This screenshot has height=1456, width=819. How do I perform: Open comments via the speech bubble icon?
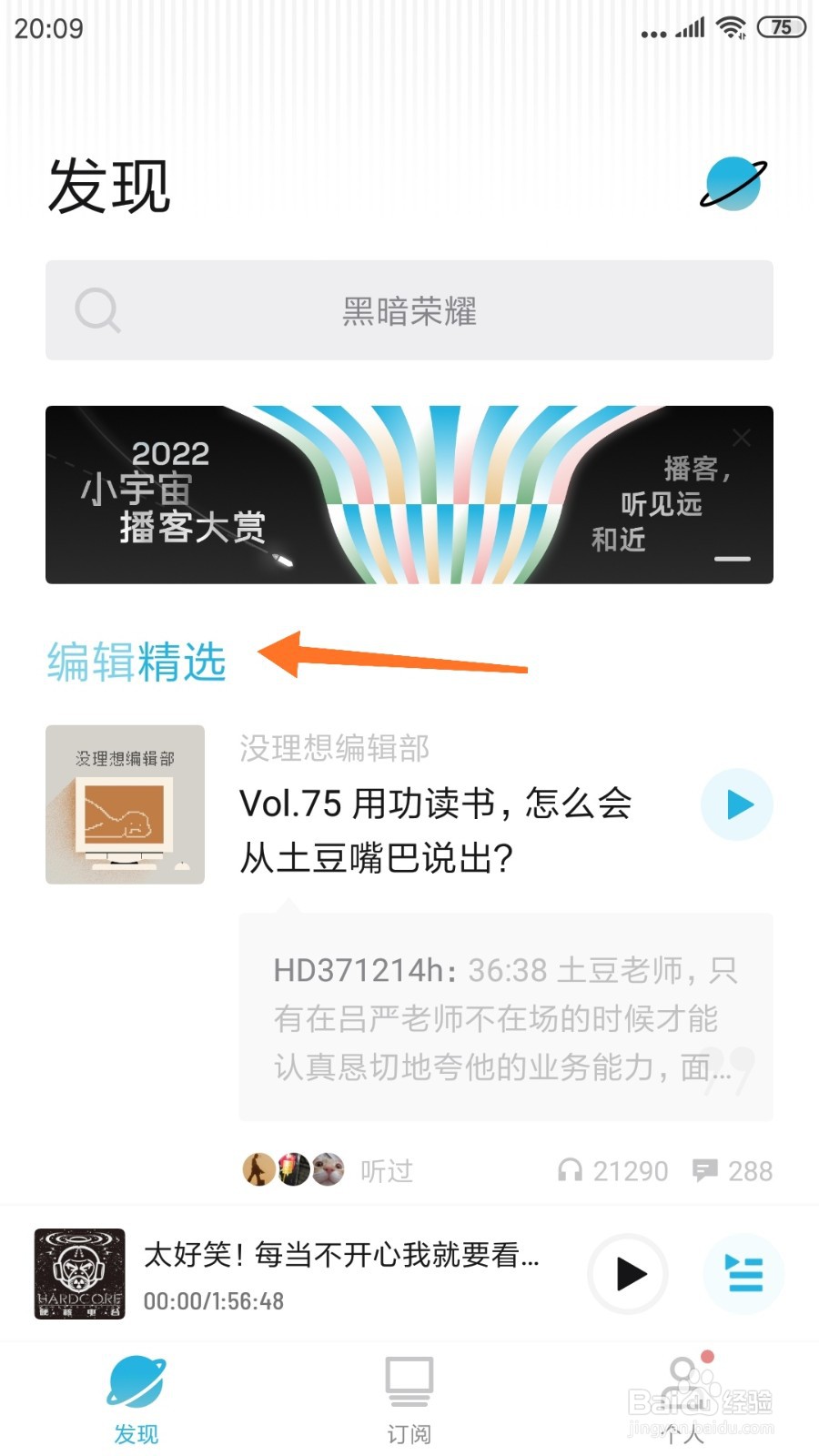pos(708,1171)
